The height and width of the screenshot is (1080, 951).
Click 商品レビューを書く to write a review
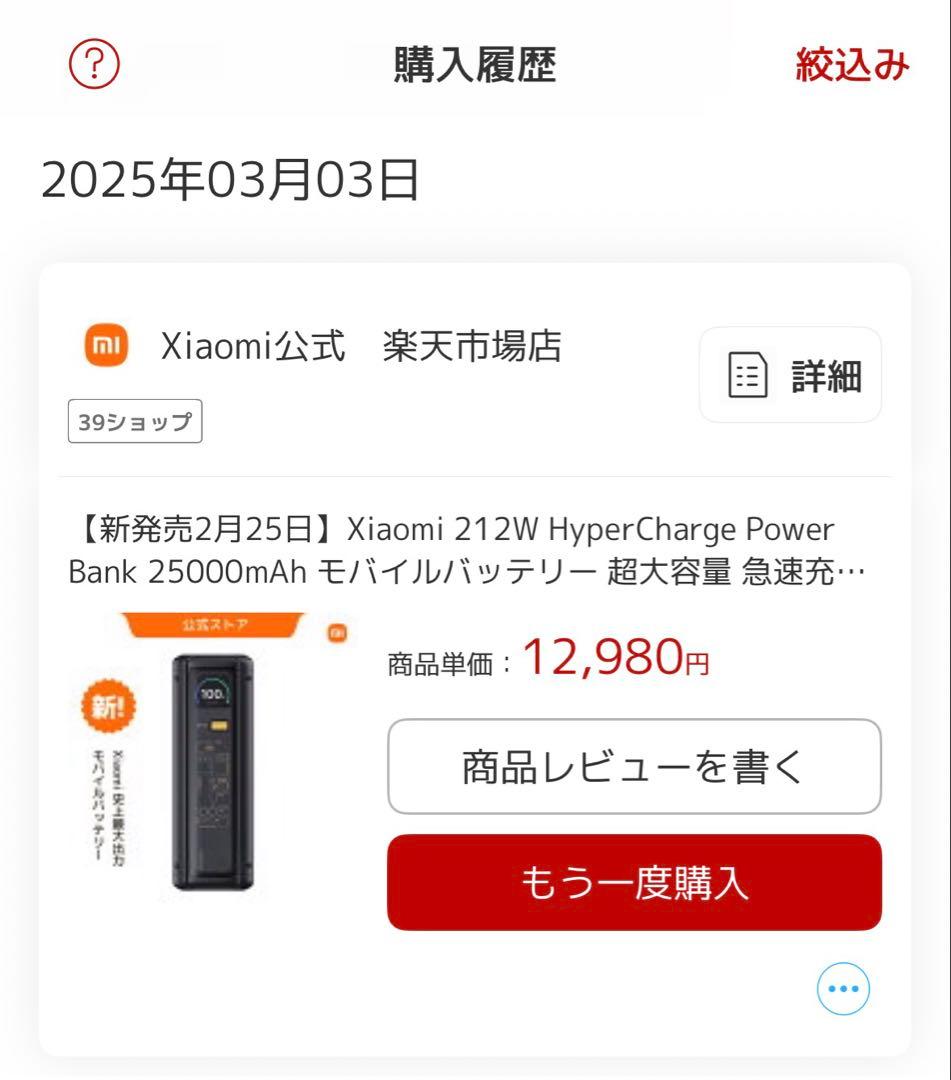click(634, 767)
